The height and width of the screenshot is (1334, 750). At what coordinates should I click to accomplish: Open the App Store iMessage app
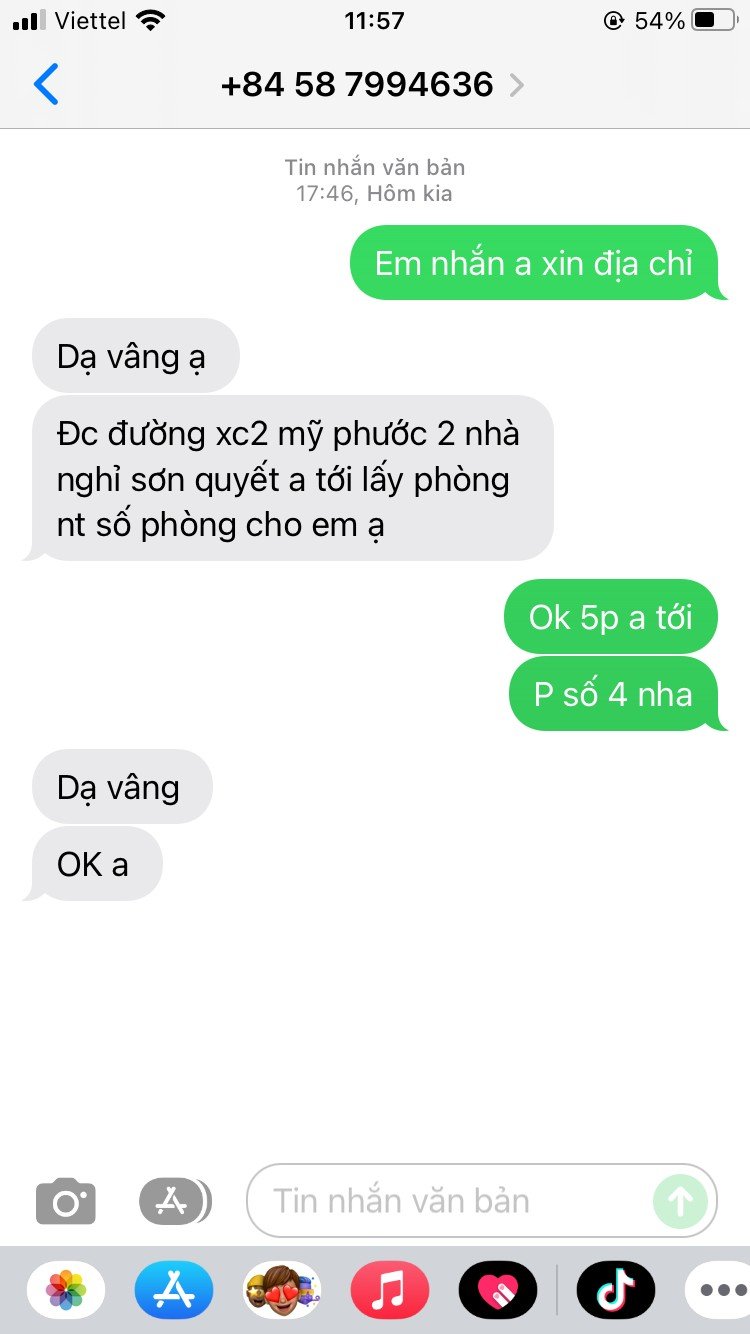pos(174,1290)
